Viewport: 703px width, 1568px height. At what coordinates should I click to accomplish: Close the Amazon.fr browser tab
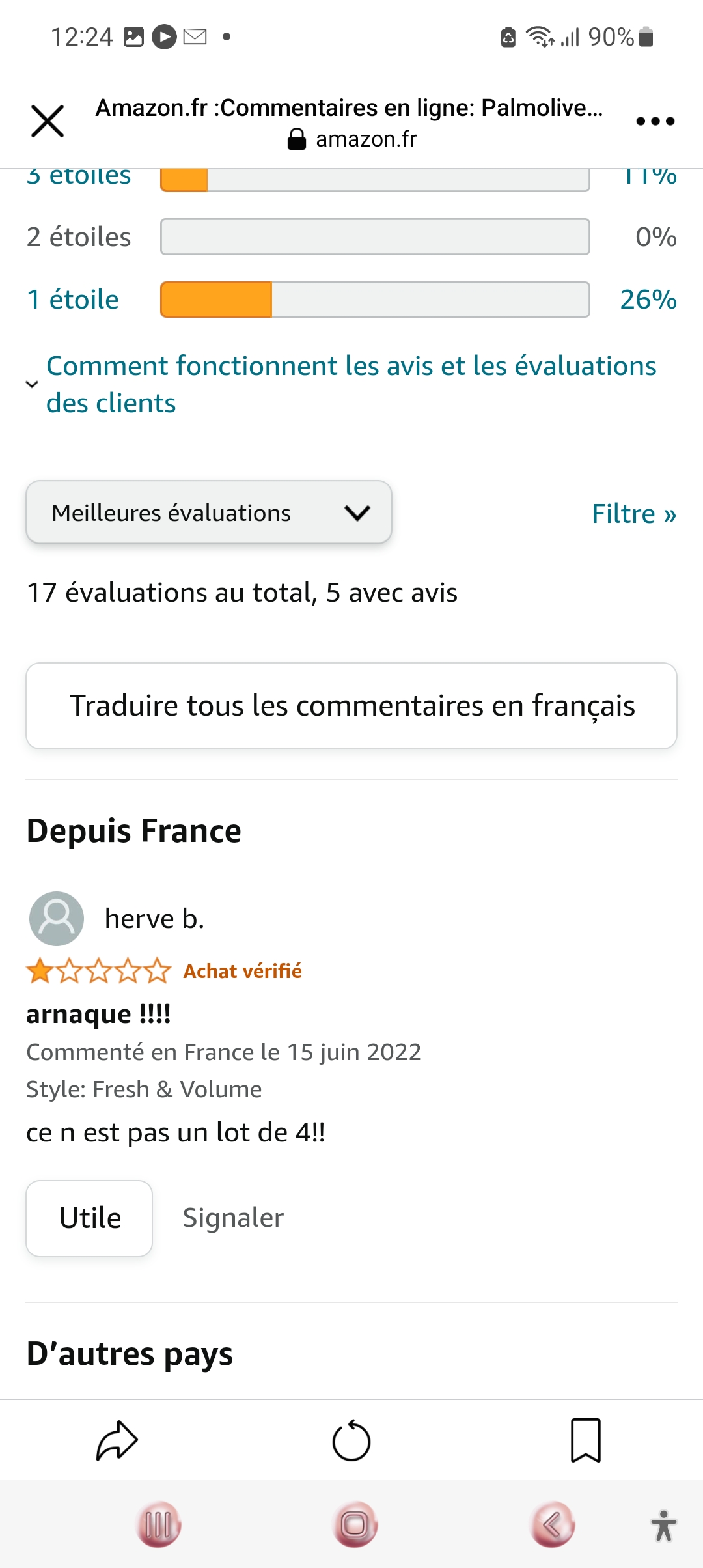tap(48, 121)
